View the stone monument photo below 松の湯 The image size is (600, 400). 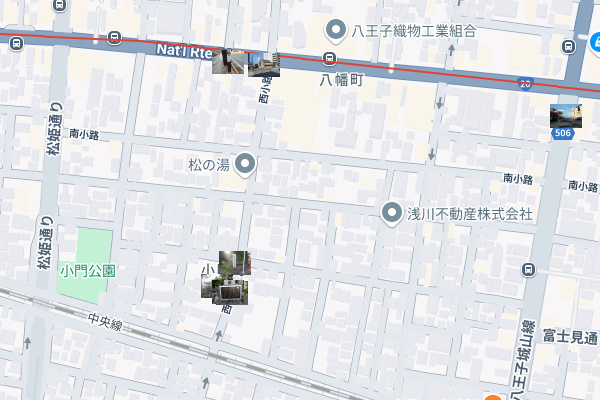[x=232, y=292]
